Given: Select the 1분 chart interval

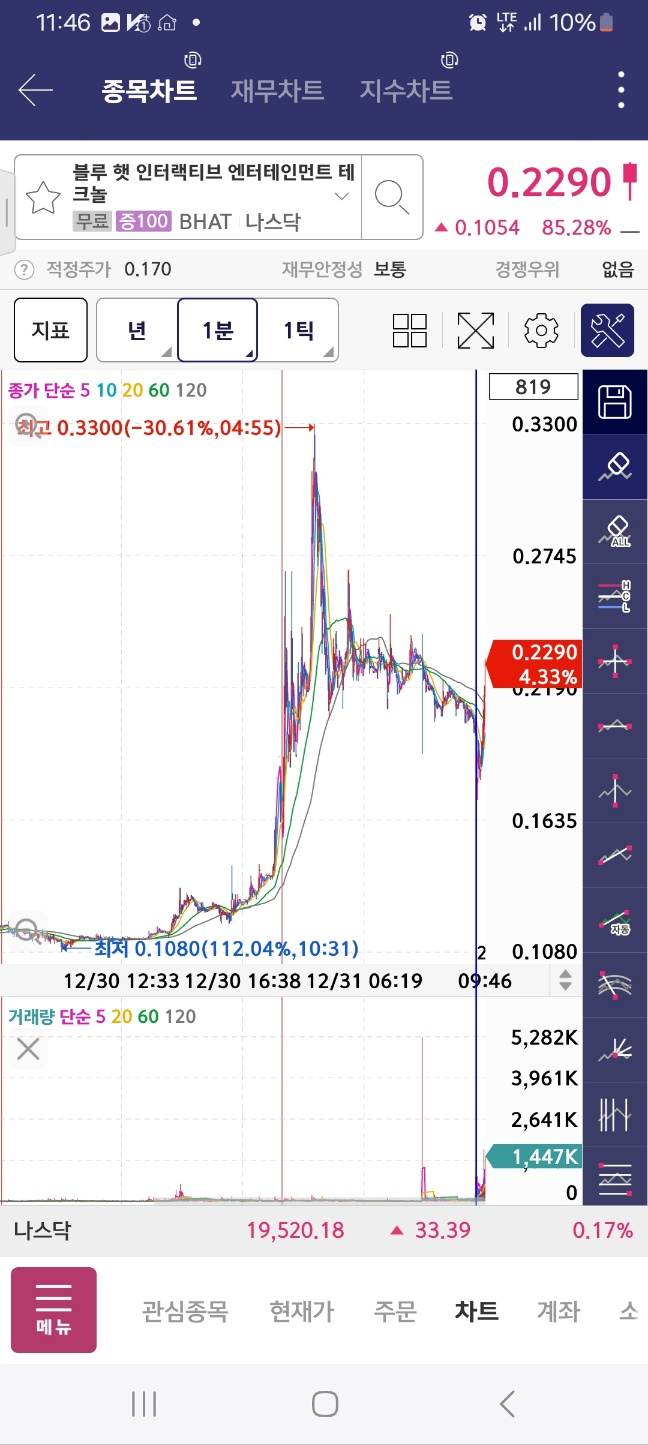Looking at the screenshot, I should [218, 330].
